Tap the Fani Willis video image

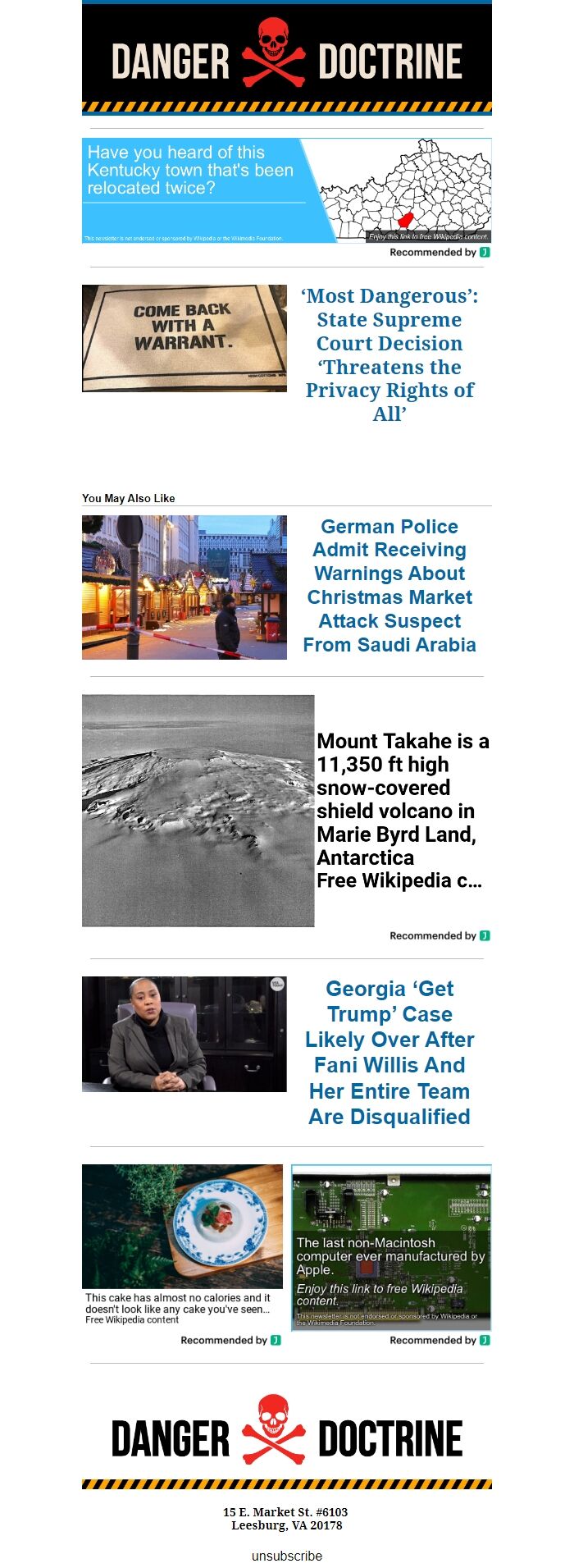[184, 1034]
